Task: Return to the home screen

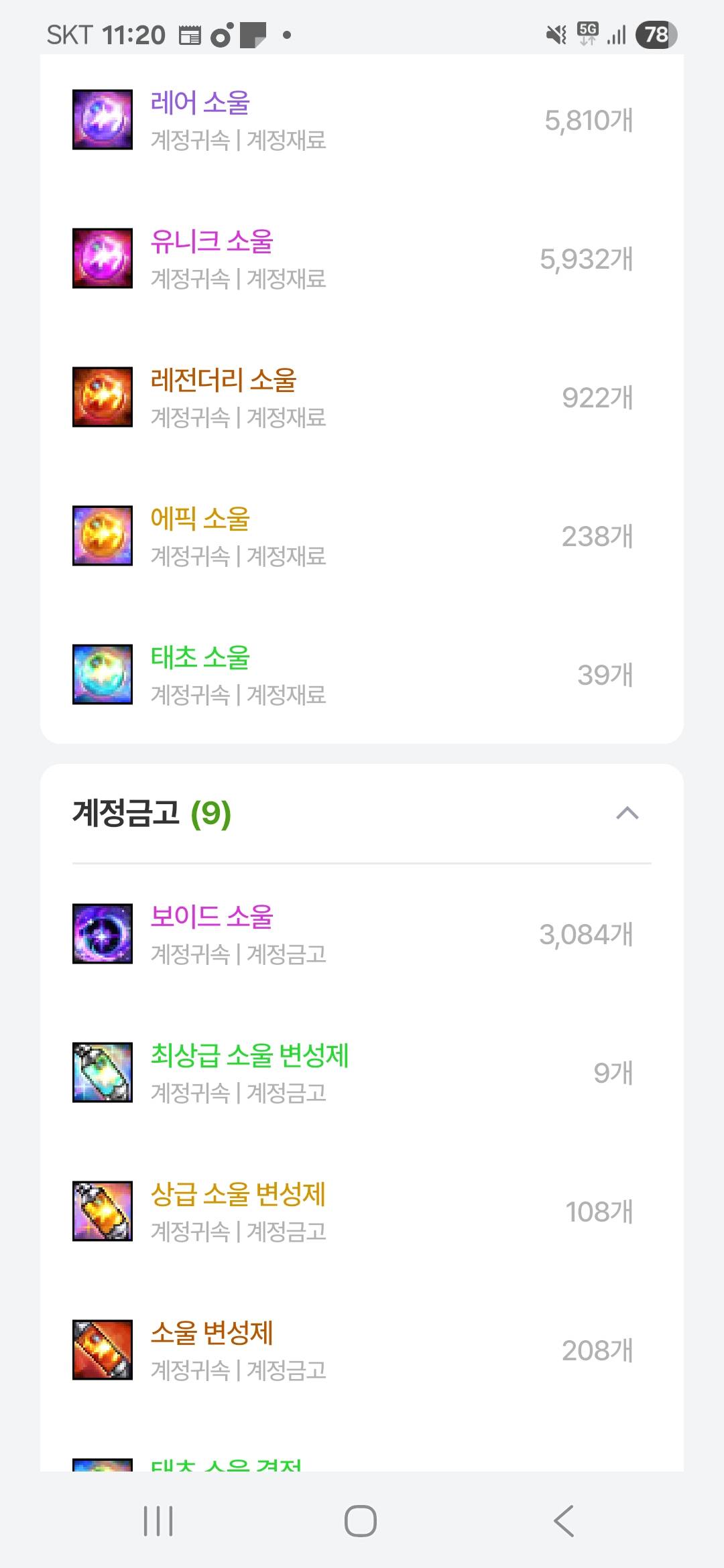Action: click(x=361, y=1521)
